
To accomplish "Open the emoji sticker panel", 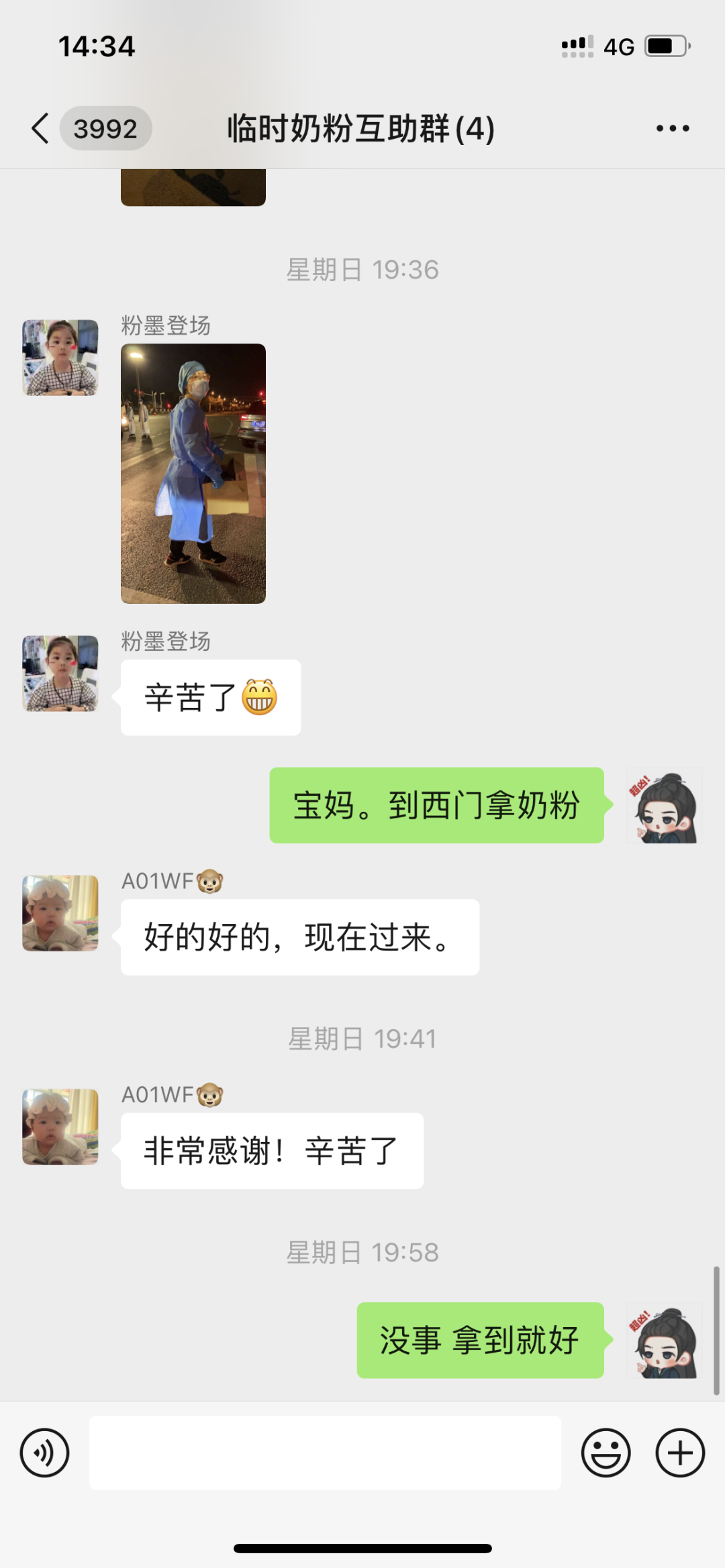I will (606, 1453).
